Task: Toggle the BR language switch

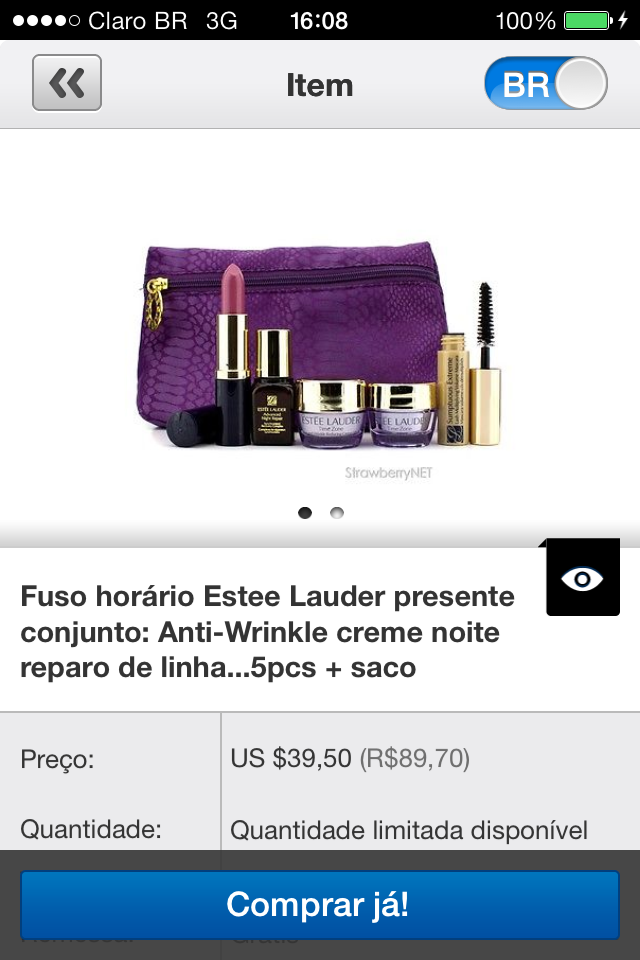Action: (x=546, y=84)
